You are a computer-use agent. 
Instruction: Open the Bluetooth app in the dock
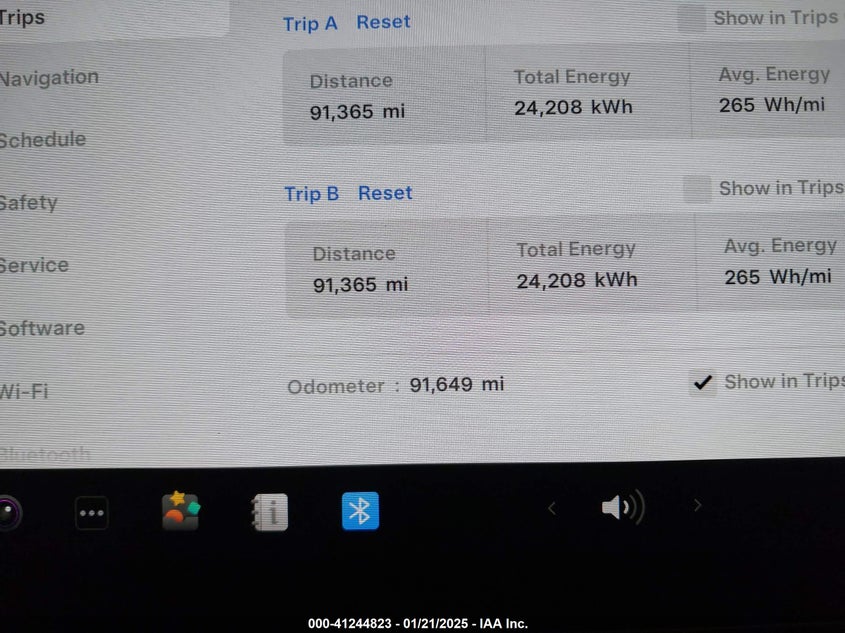pyautogui.click(x=360, y=511)
